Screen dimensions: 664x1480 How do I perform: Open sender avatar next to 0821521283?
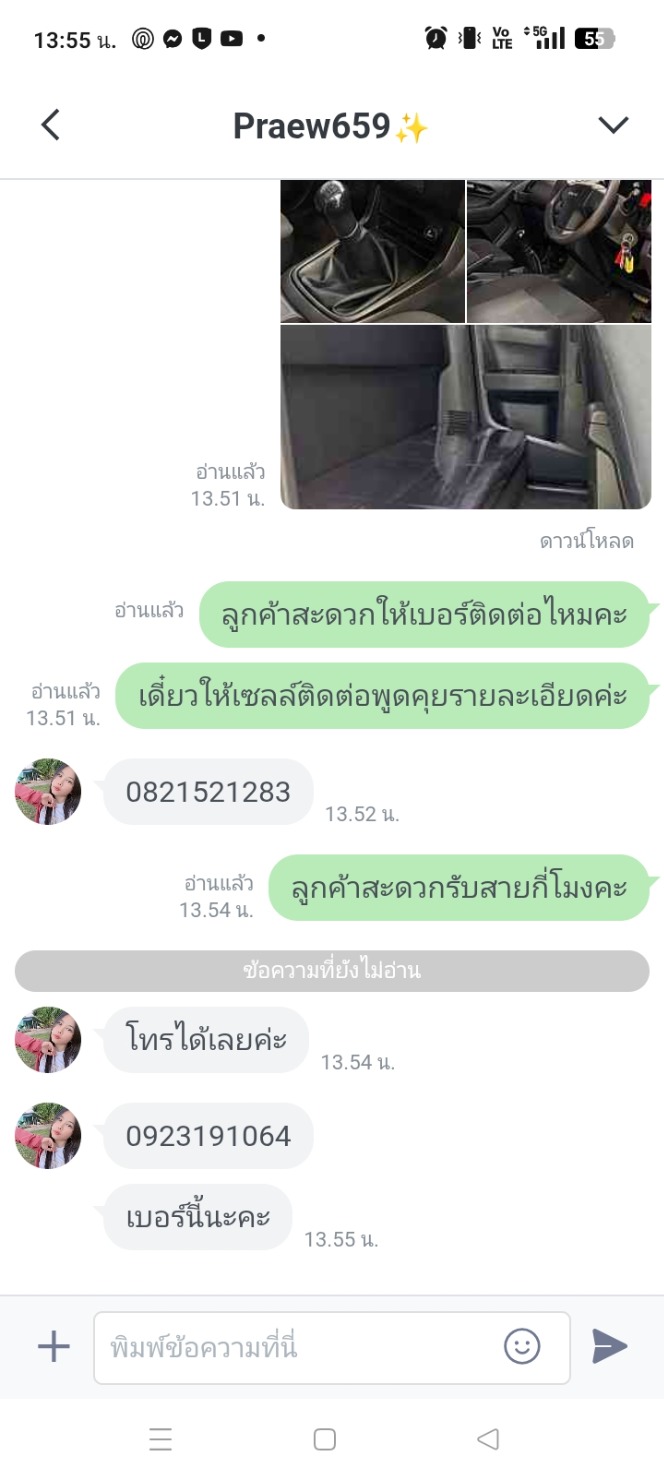tap(47, 791)
